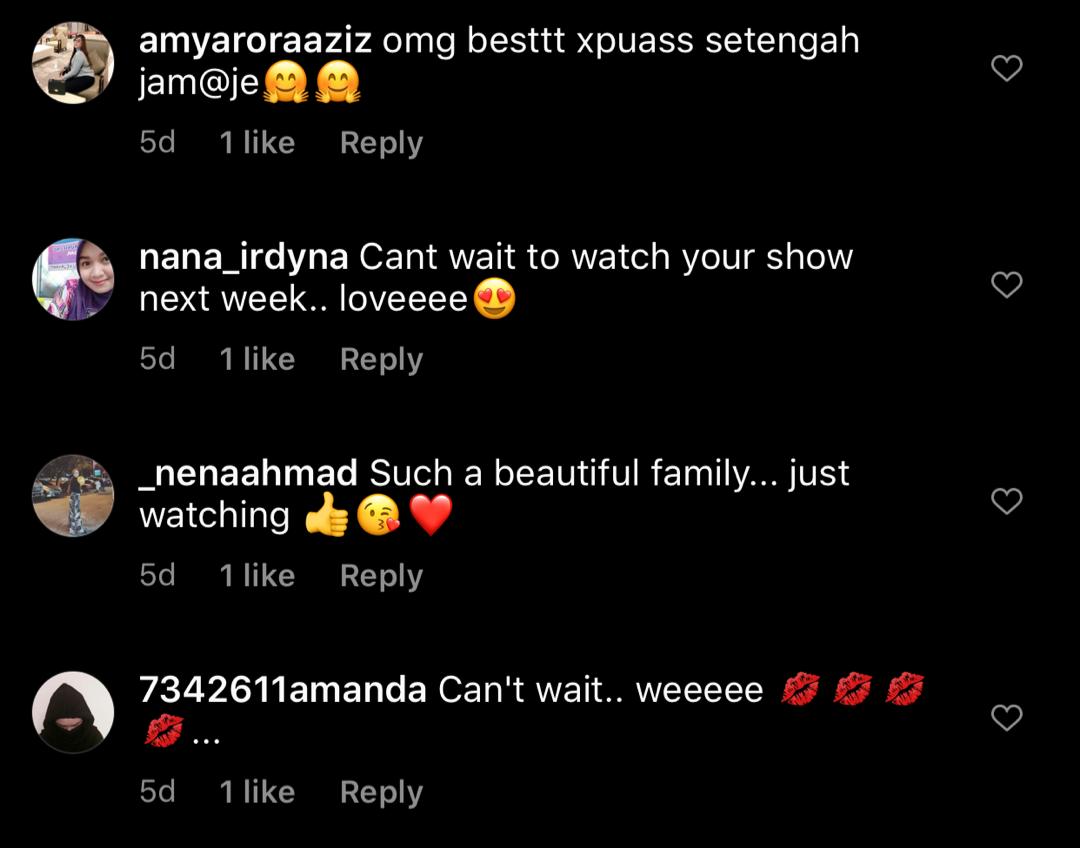Viewport: 1080px width, 848px height.
Task: Reply to 7342611amanda's comment
Action: click(381, 792)
